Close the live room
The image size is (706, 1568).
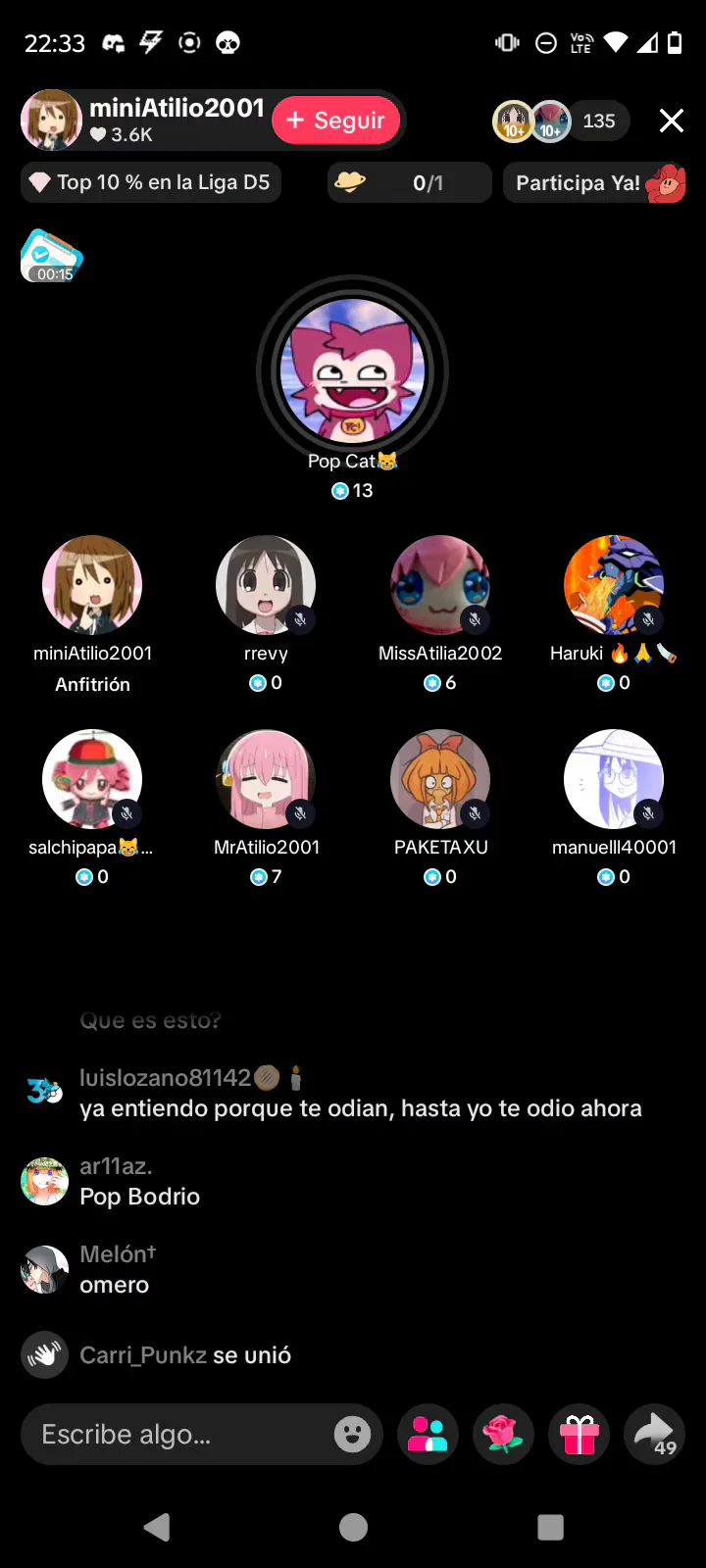click(x=672, y=121)
